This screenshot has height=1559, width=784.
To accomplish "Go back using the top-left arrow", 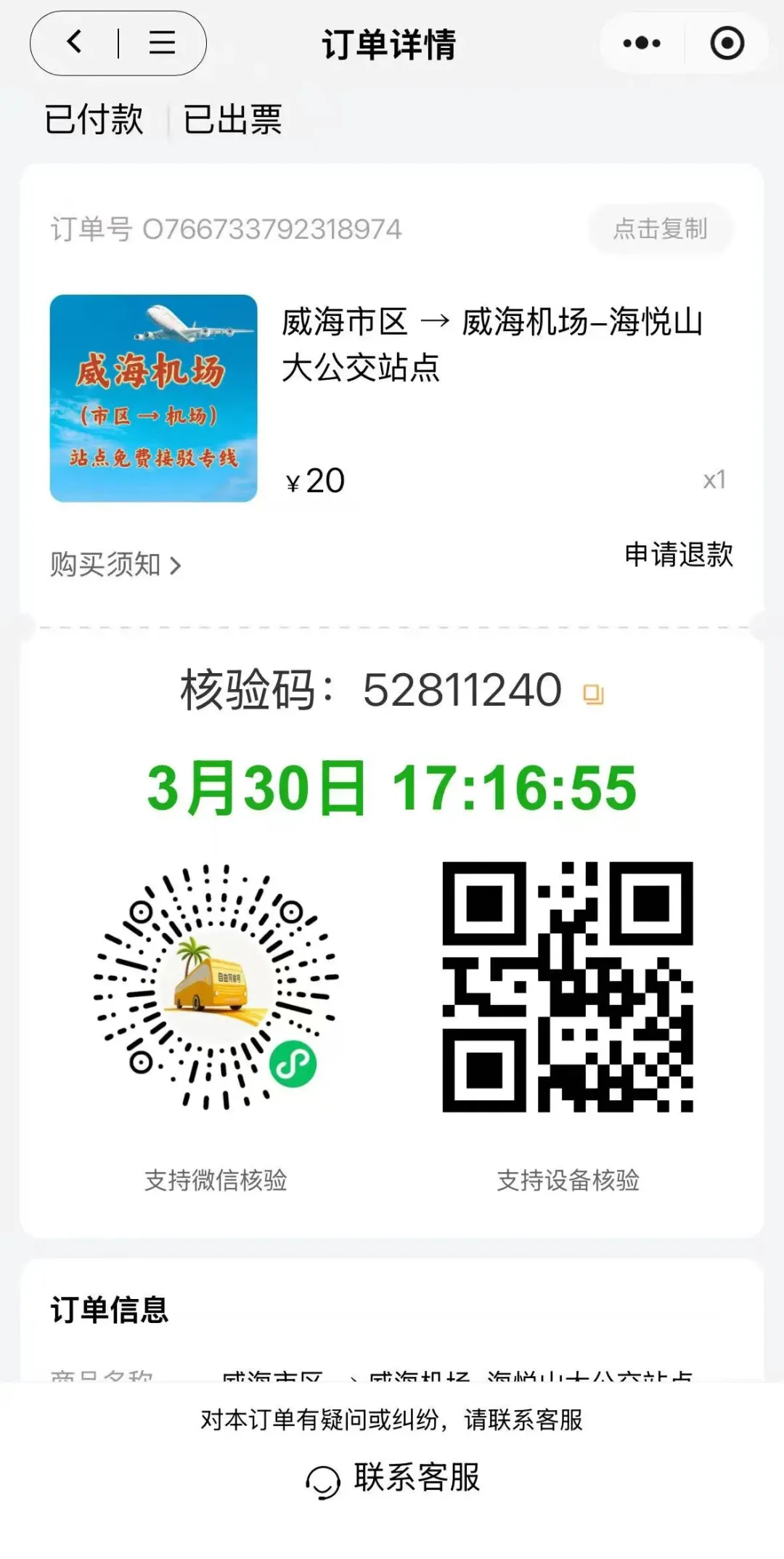I will click(x=75, y=42).
